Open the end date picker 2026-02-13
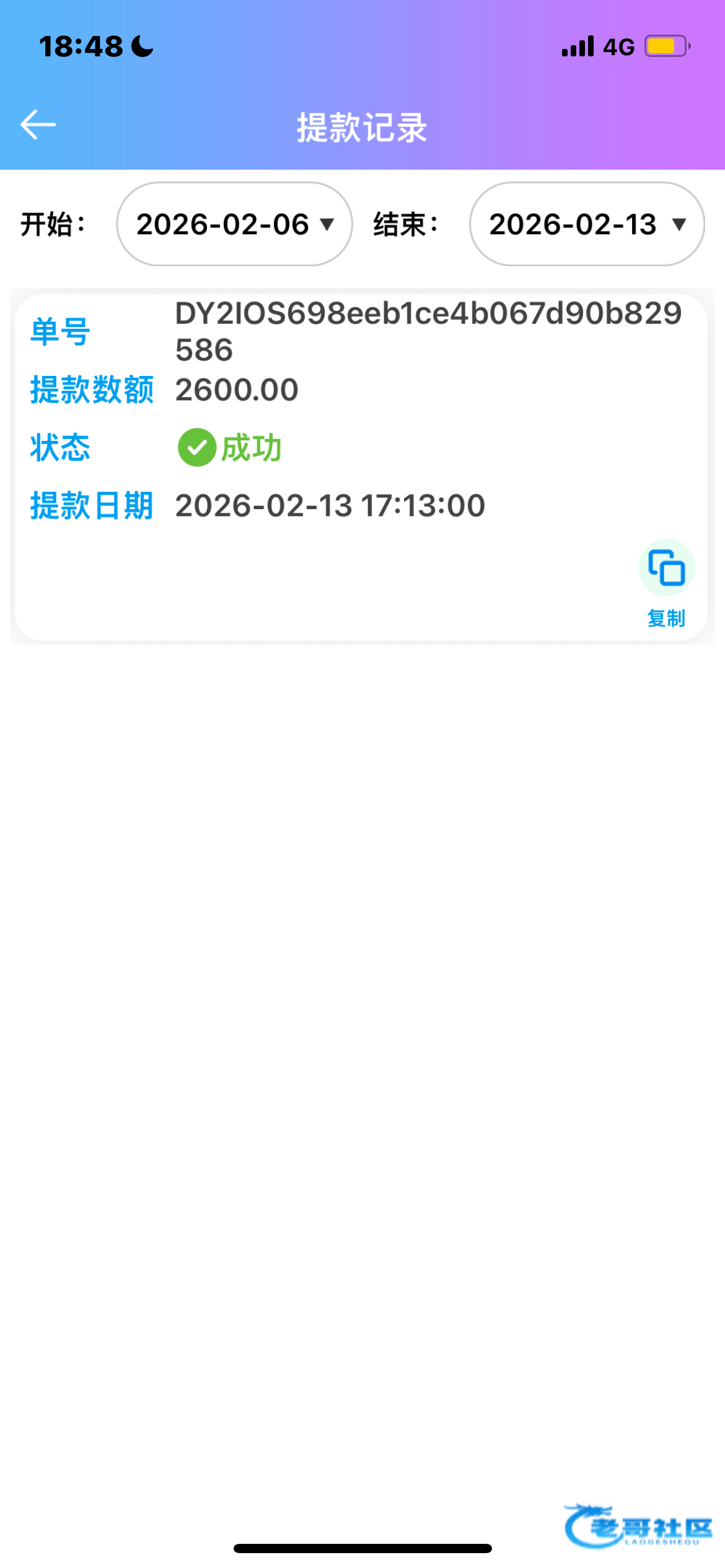Screen dimensions: 725x1568 [586, 224]
